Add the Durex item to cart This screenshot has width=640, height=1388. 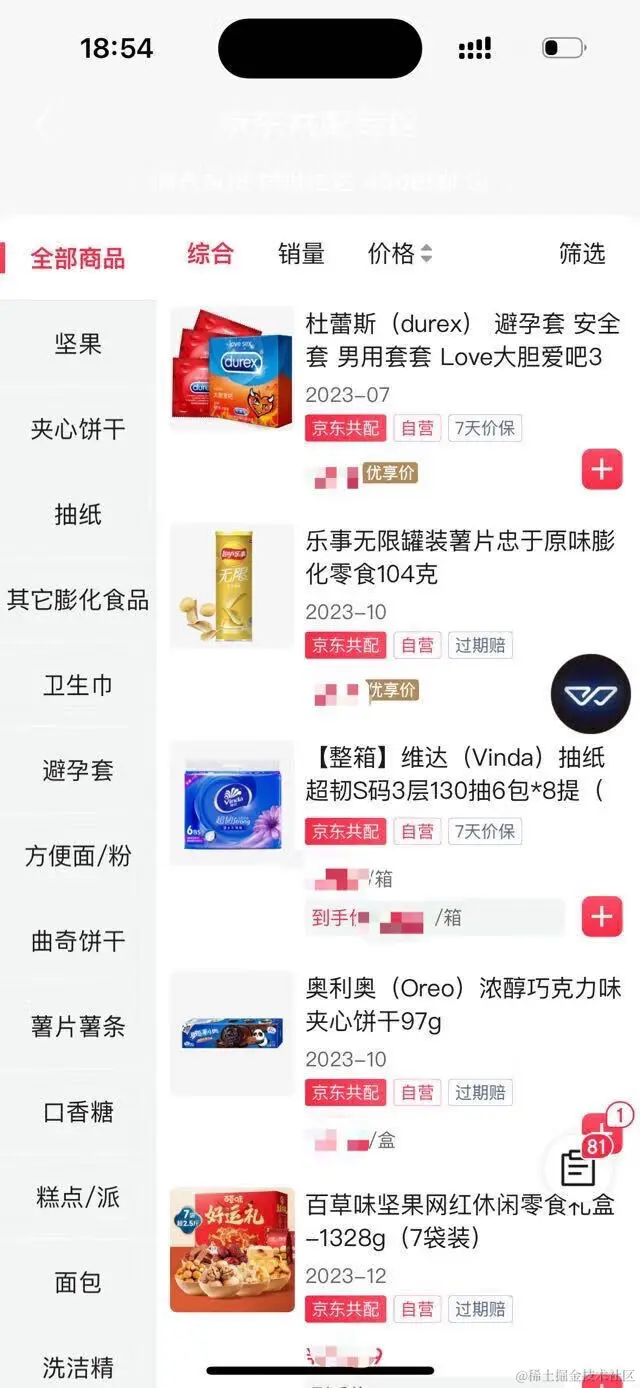(x=601, y=469)
